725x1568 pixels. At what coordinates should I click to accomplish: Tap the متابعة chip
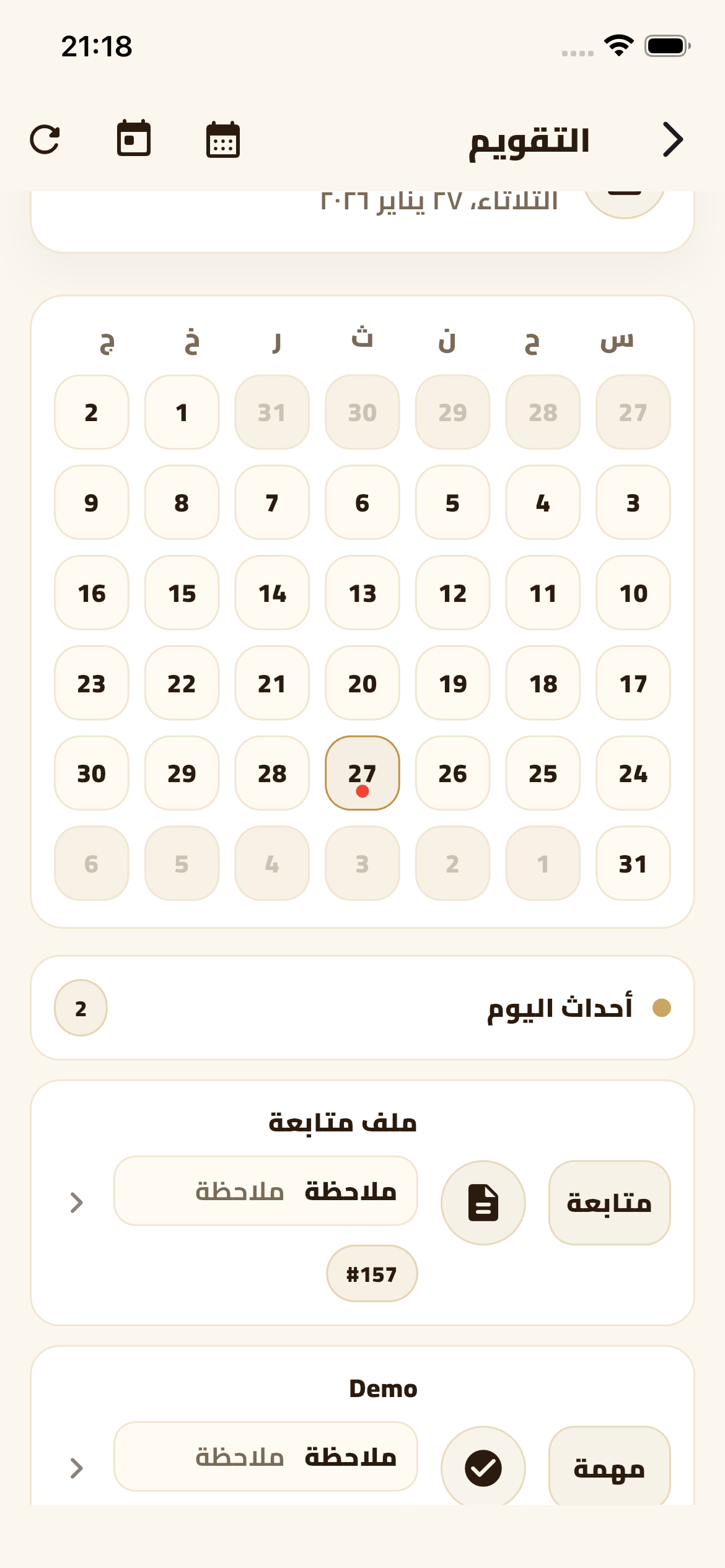pyautogui.click(x=609, y=1202)
